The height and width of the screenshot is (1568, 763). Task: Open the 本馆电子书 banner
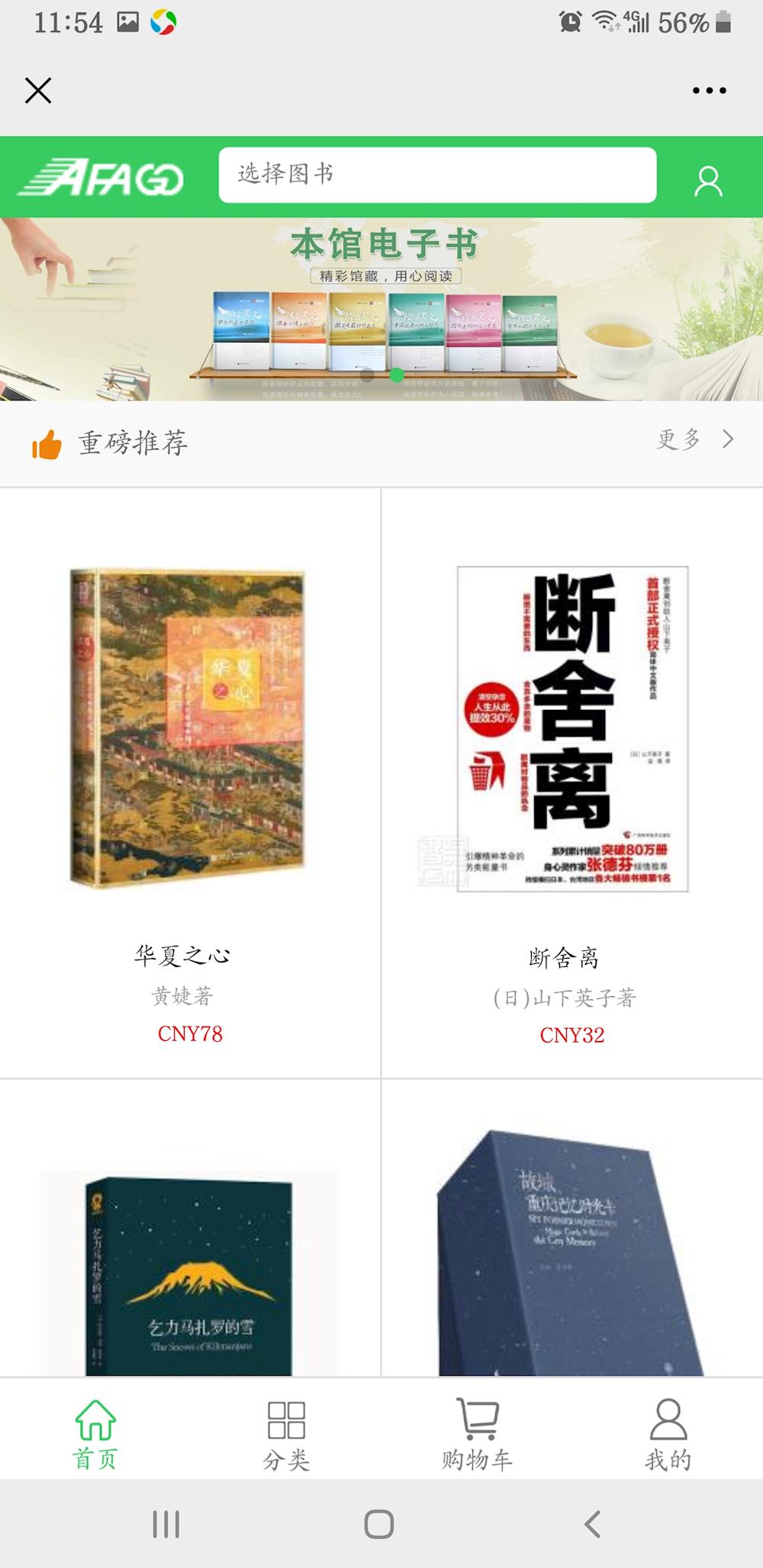(381, 309)
